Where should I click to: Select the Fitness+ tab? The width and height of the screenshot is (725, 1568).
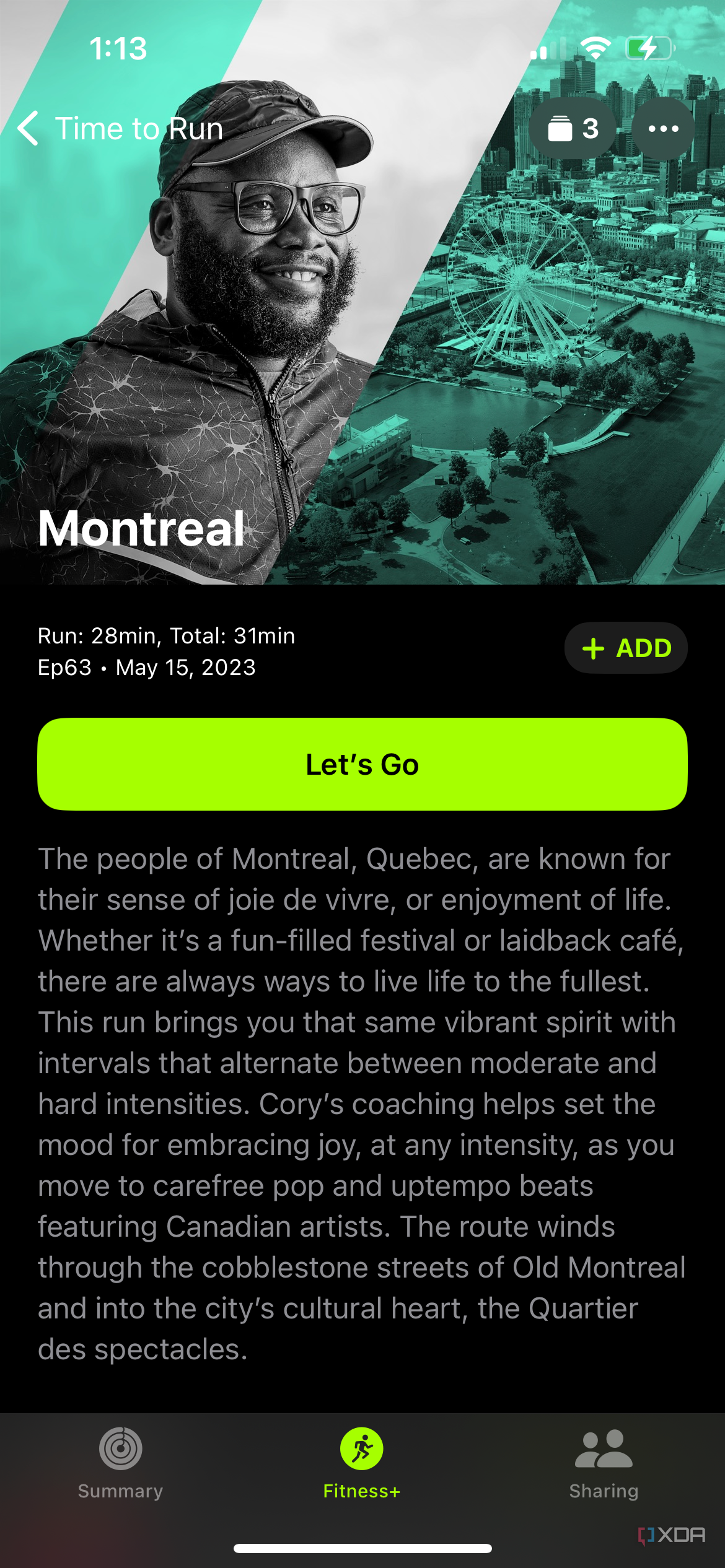362,1463
